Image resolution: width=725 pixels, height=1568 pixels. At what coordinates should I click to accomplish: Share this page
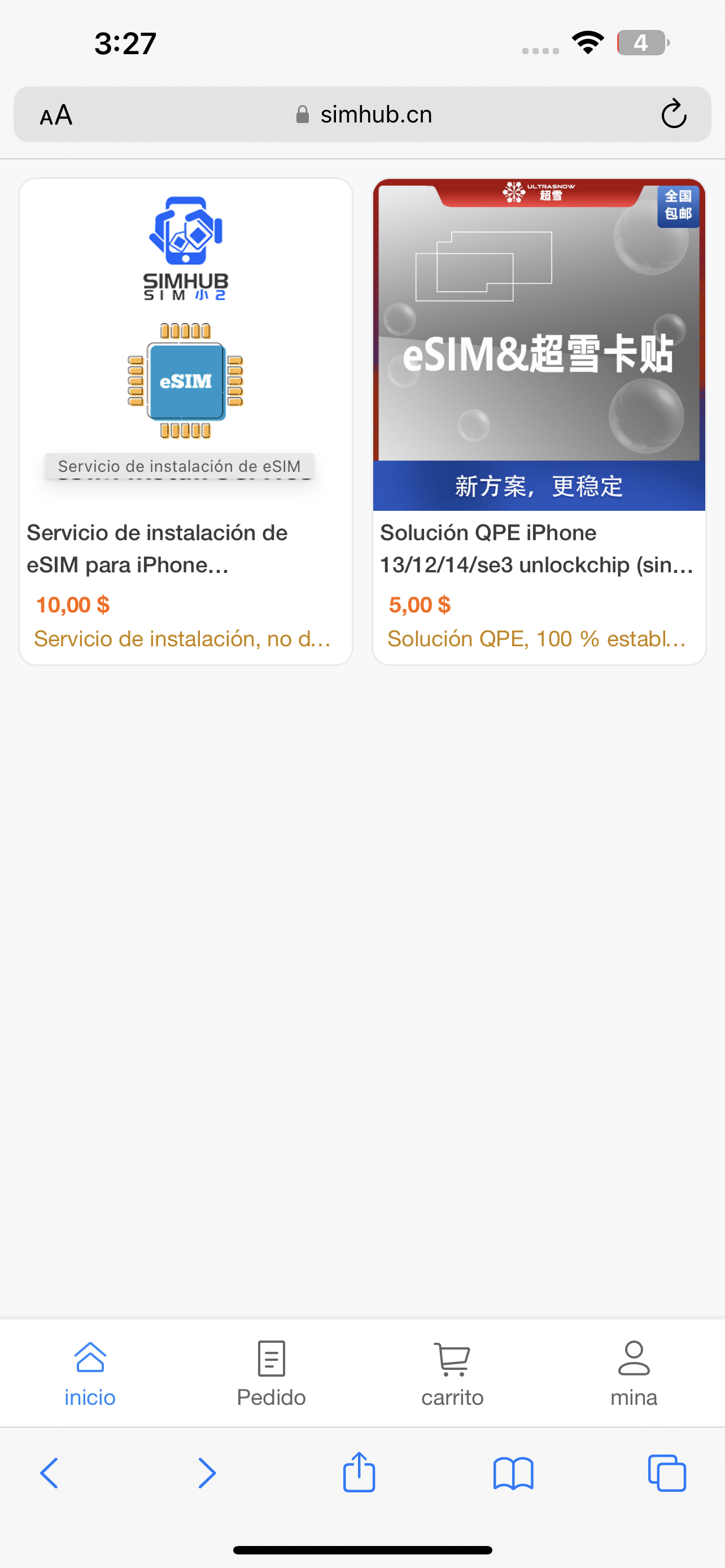click(x=359, y=1472)
